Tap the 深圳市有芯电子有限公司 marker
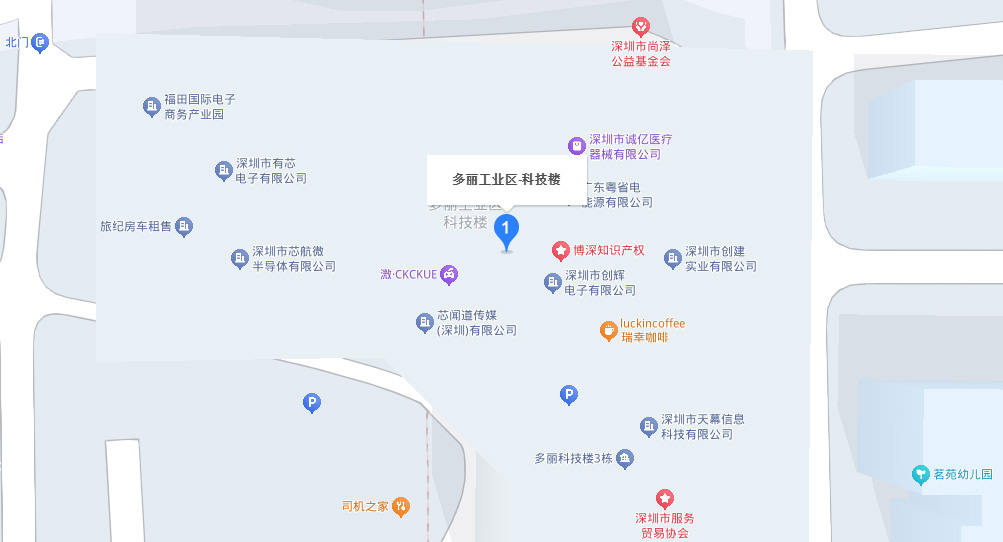Screen dimensions: 1003x542 (x=224, y=171)
